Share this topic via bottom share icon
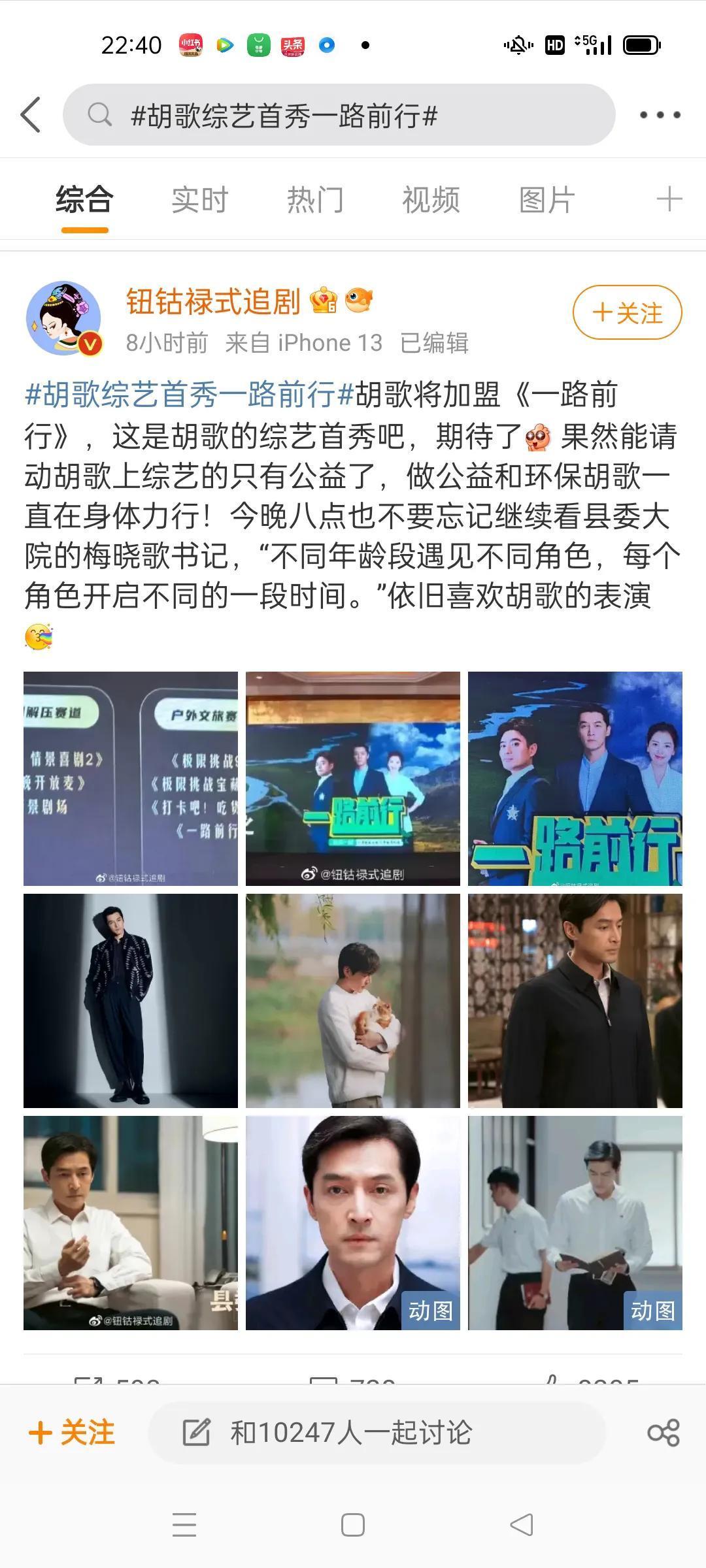This screenshot has width=706, height=1568. click(663, 1433)
